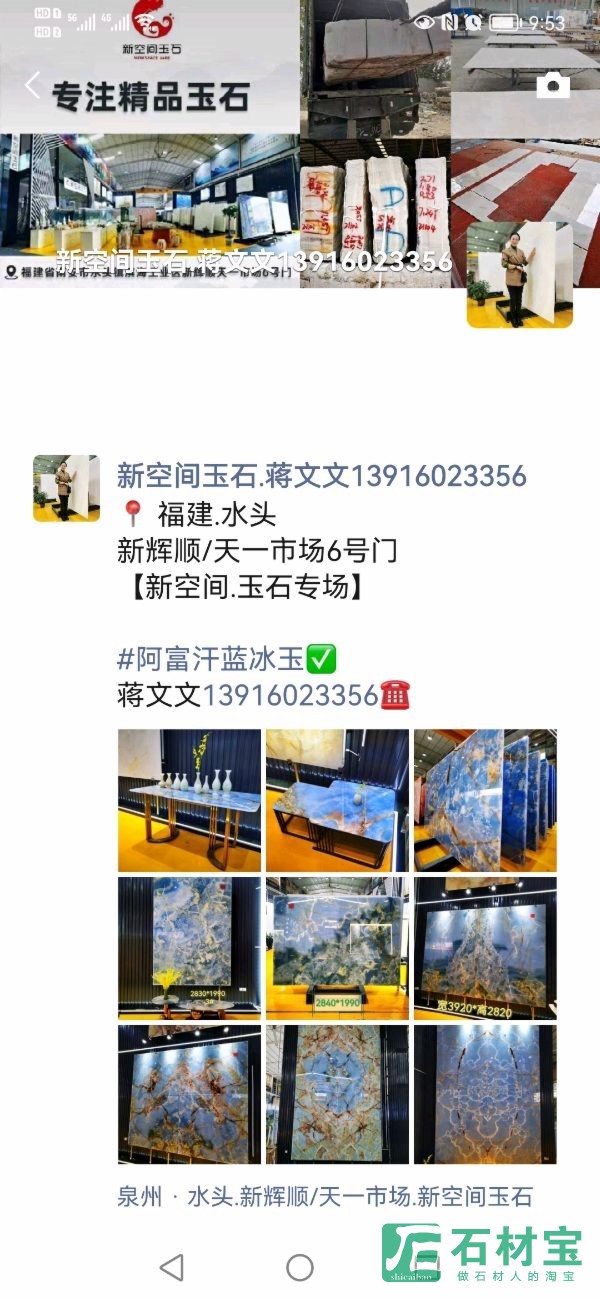
Task: Open slab photo labeled 2830*1990
Action: point(189,948)
